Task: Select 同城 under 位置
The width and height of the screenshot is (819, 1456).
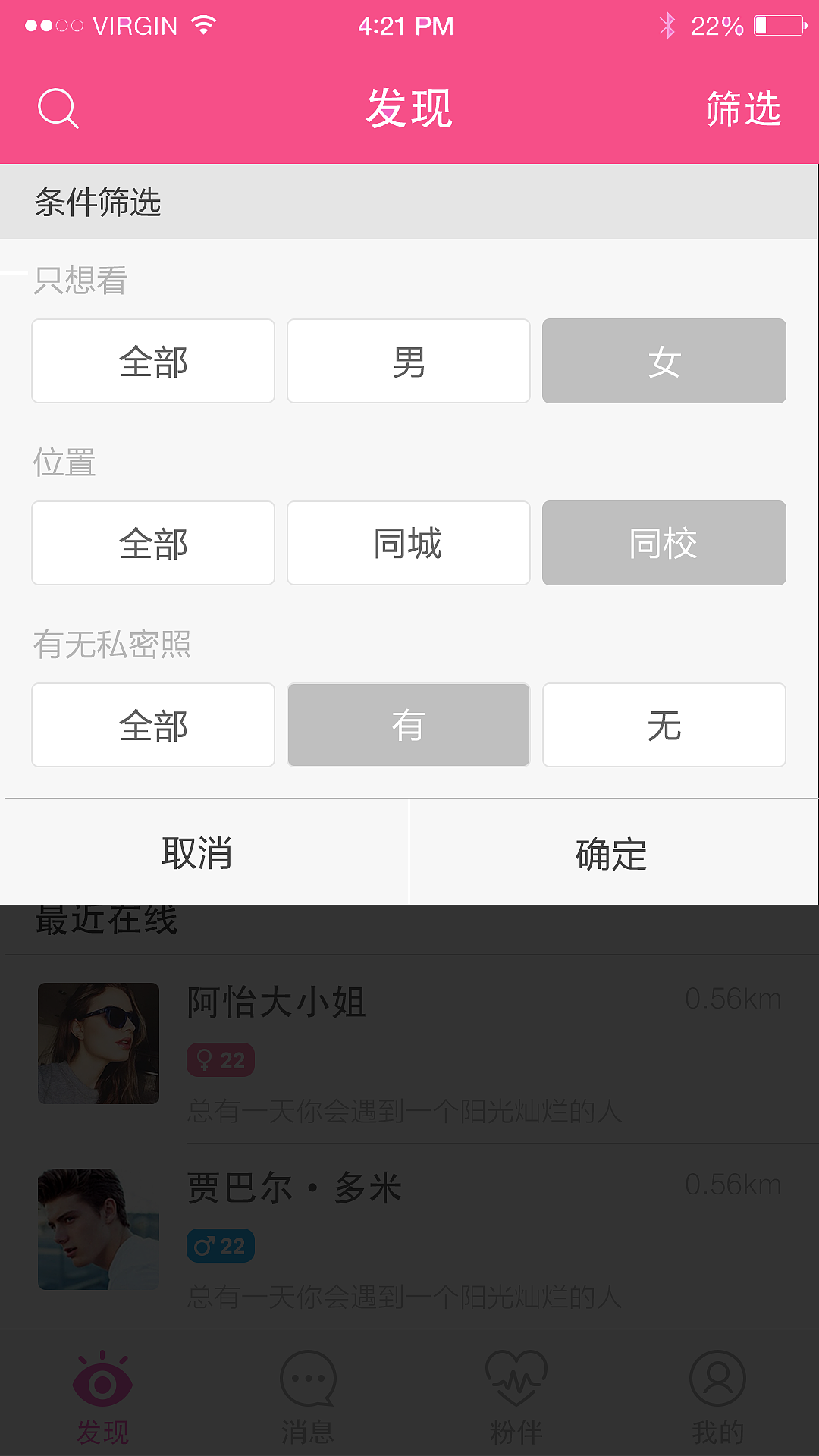Action: pos(408,543)
